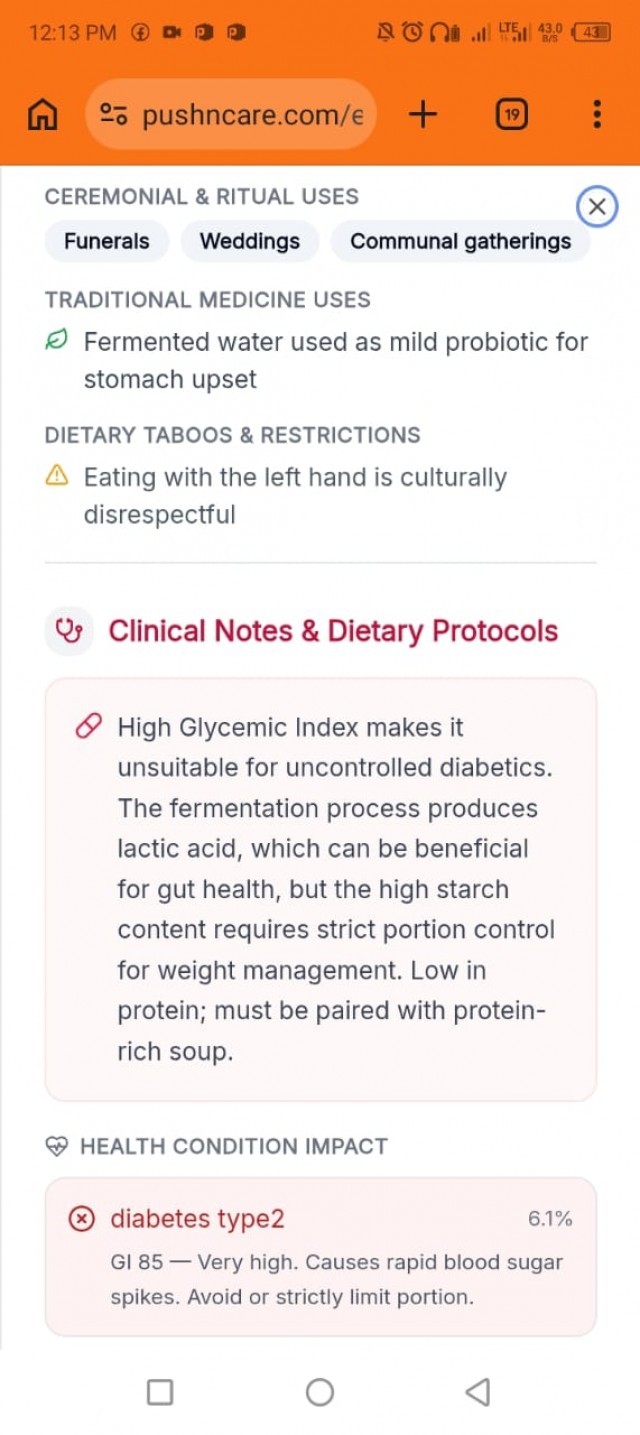Image resolution: width=640 pixels, height=1435 pixels.
Task: Tap the system back button
Action: tap(478, 1391)
